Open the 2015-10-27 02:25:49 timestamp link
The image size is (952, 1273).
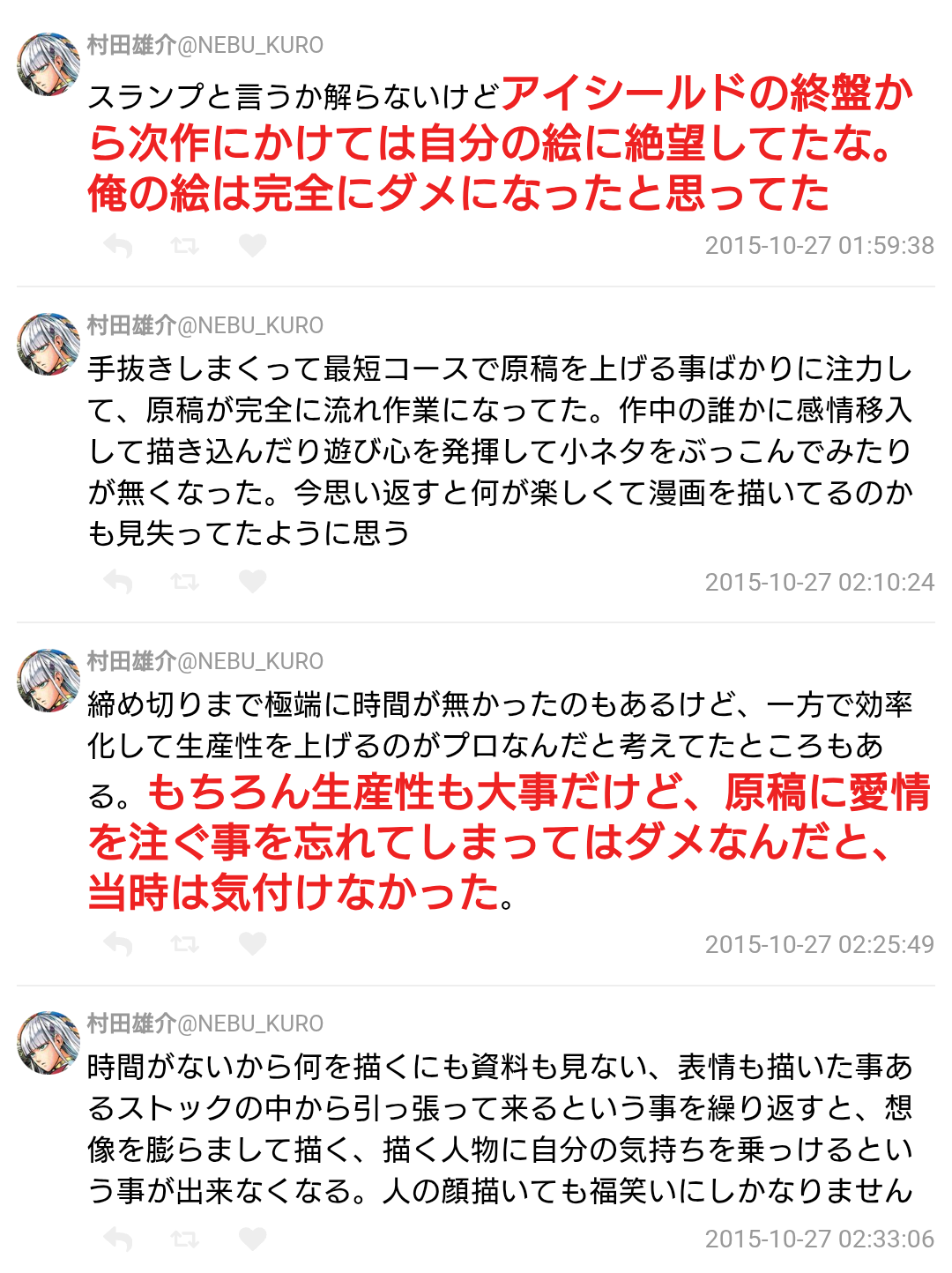(819, 944)
